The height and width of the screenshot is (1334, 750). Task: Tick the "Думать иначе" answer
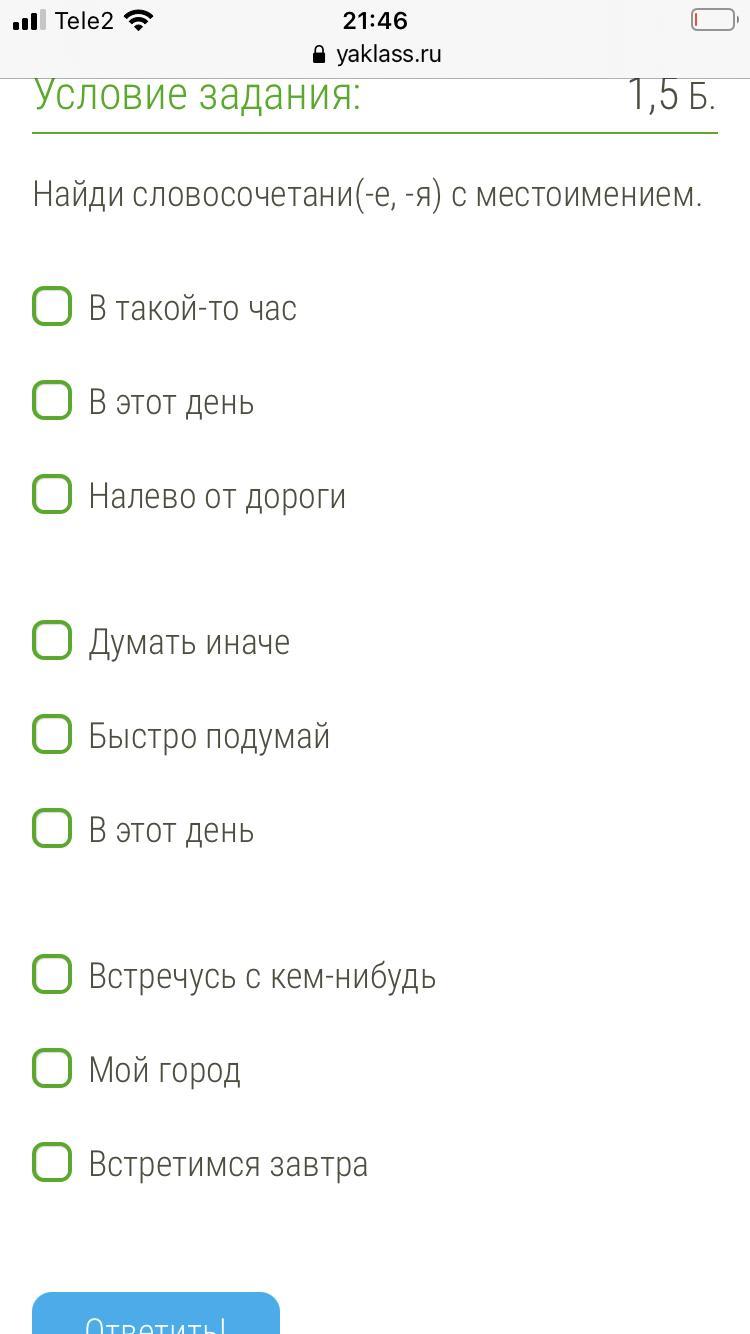[x=52, y=641]
